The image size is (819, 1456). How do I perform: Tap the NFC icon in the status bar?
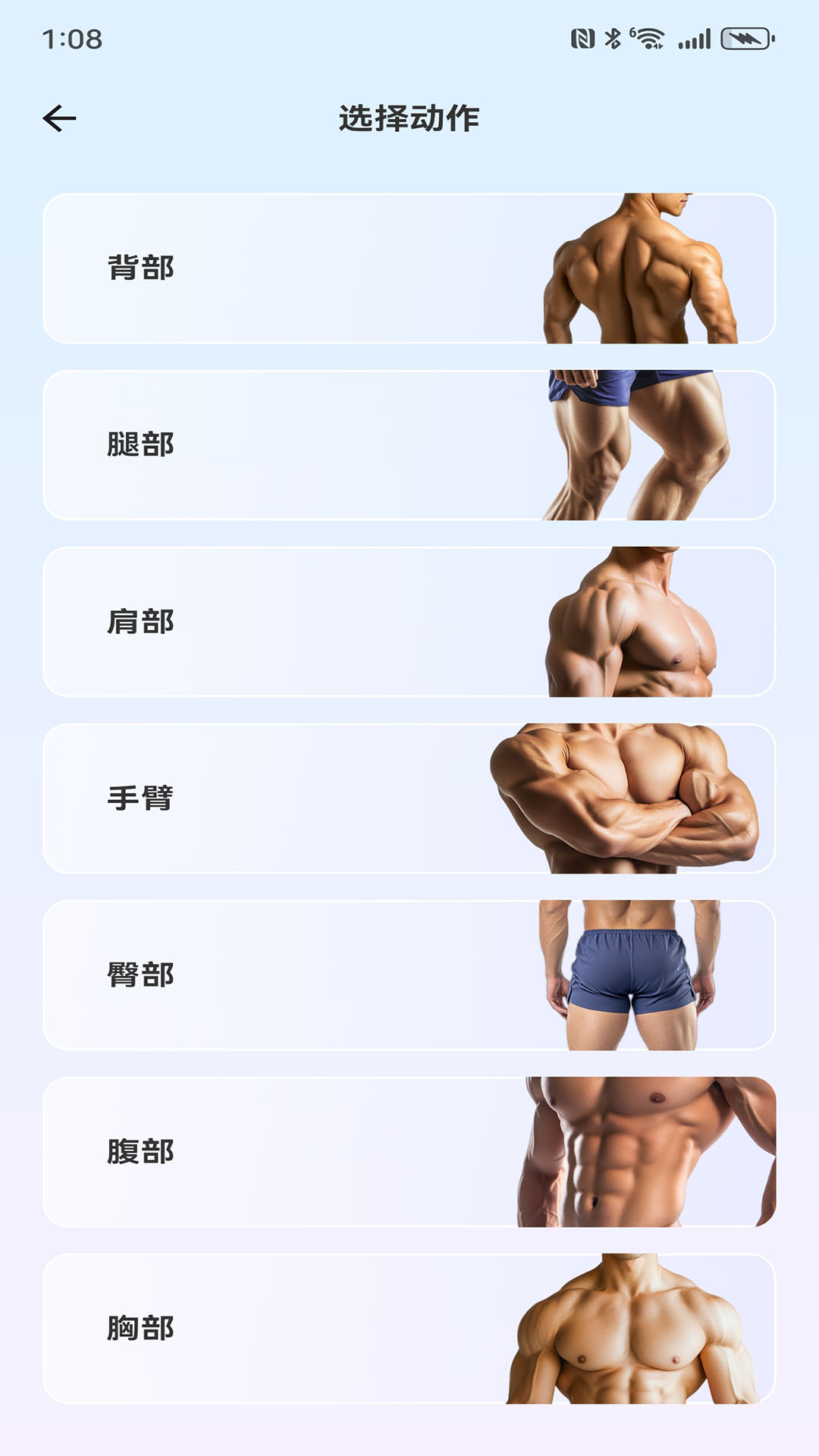(x=582, y=38)
